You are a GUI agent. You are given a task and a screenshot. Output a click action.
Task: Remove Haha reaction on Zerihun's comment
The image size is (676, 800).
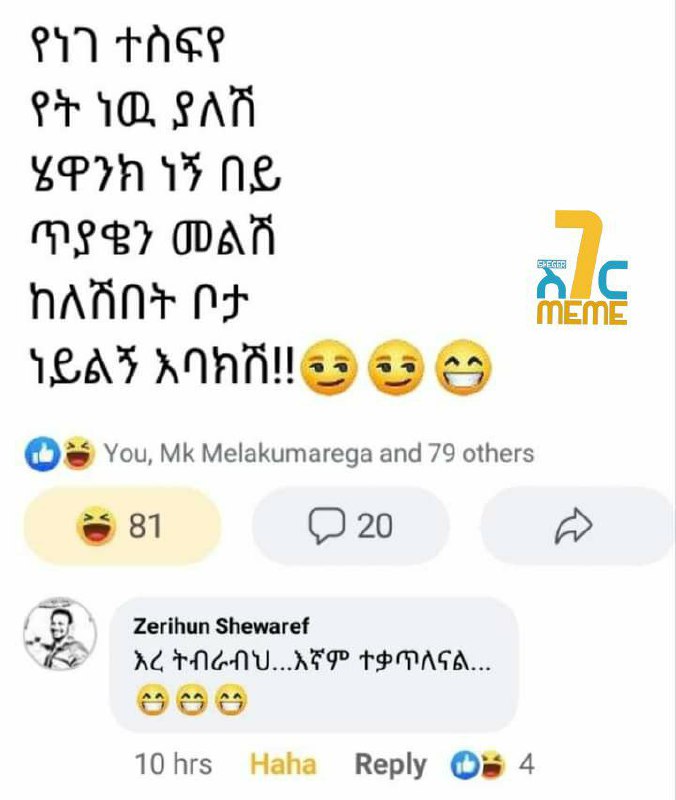(x=283, y=764)
